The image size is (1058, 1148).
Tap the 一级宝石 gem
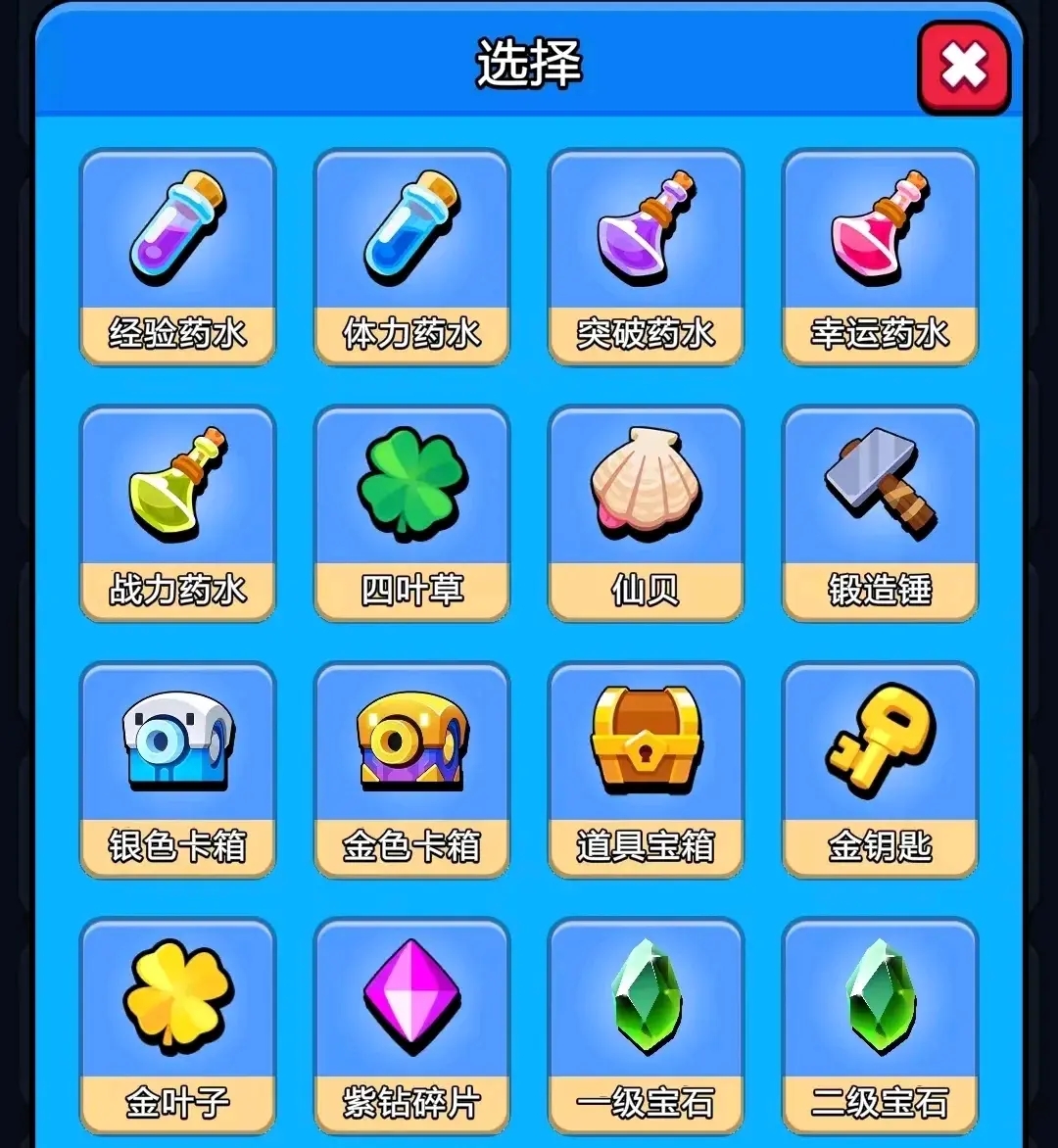click(646, 1025)
